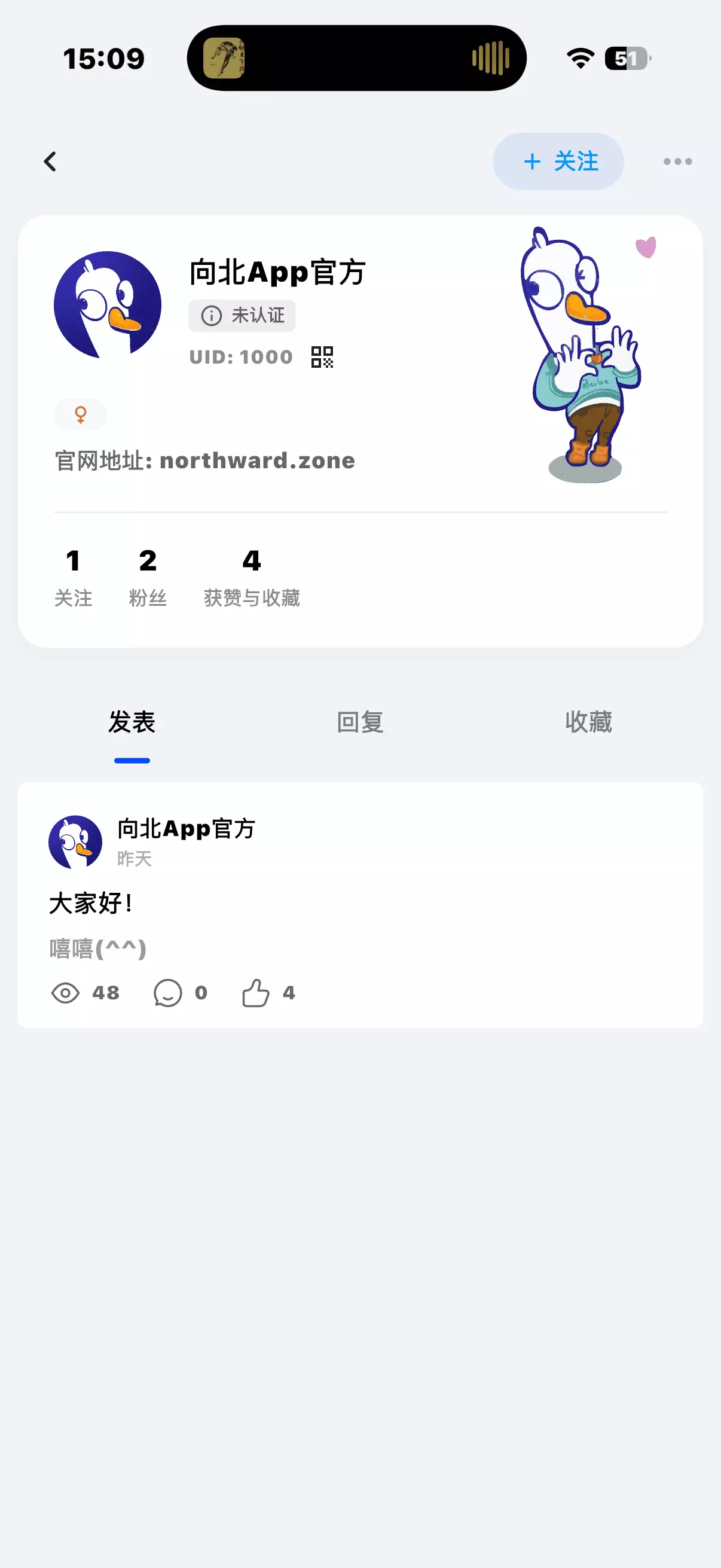Open the more options (...) menu
This screenshot has width=721, height=1568.
click(x=678, y=162)
